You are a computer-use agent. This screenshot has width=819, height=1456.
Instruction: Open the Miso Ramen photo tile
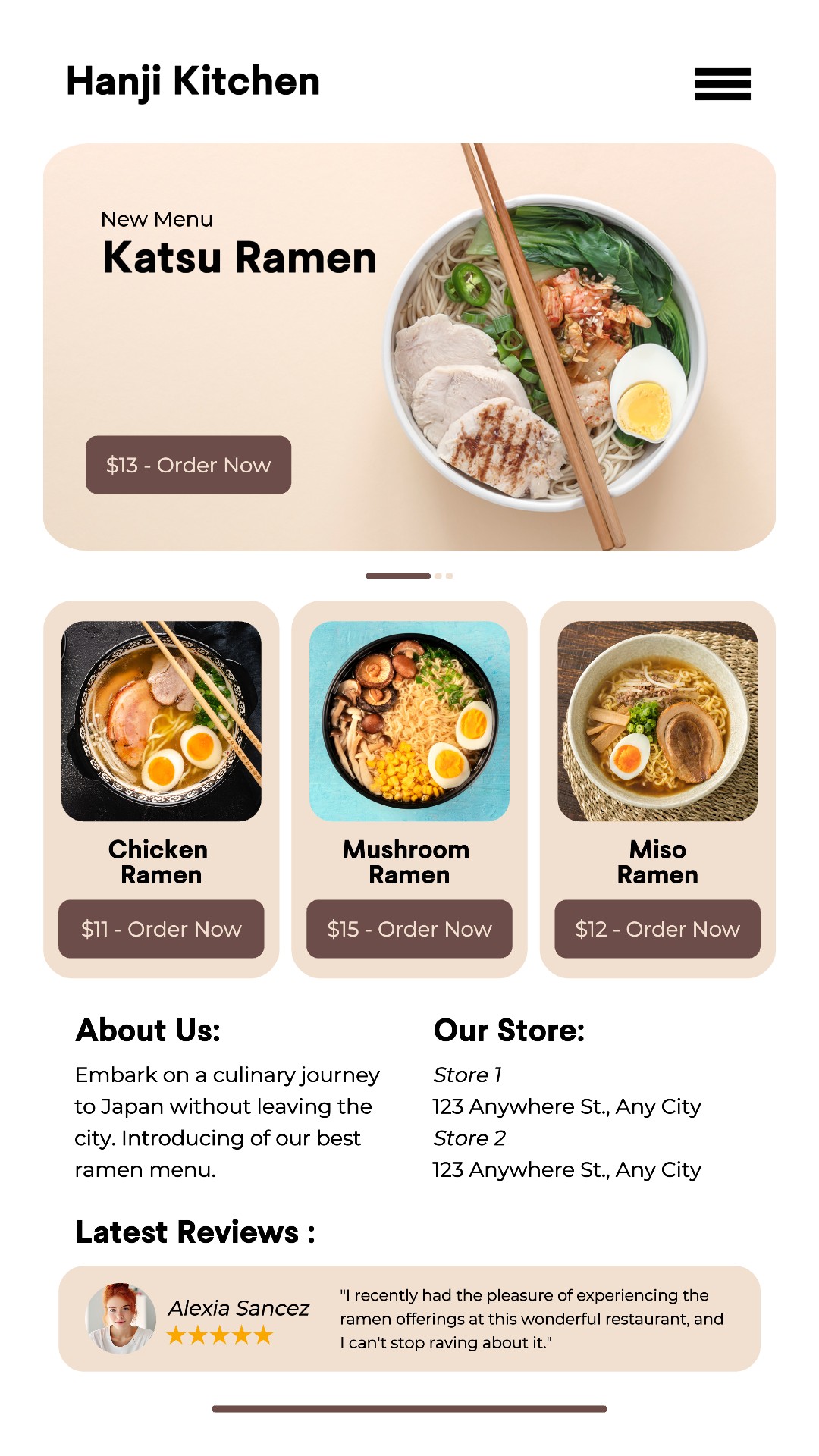[657, 720]
